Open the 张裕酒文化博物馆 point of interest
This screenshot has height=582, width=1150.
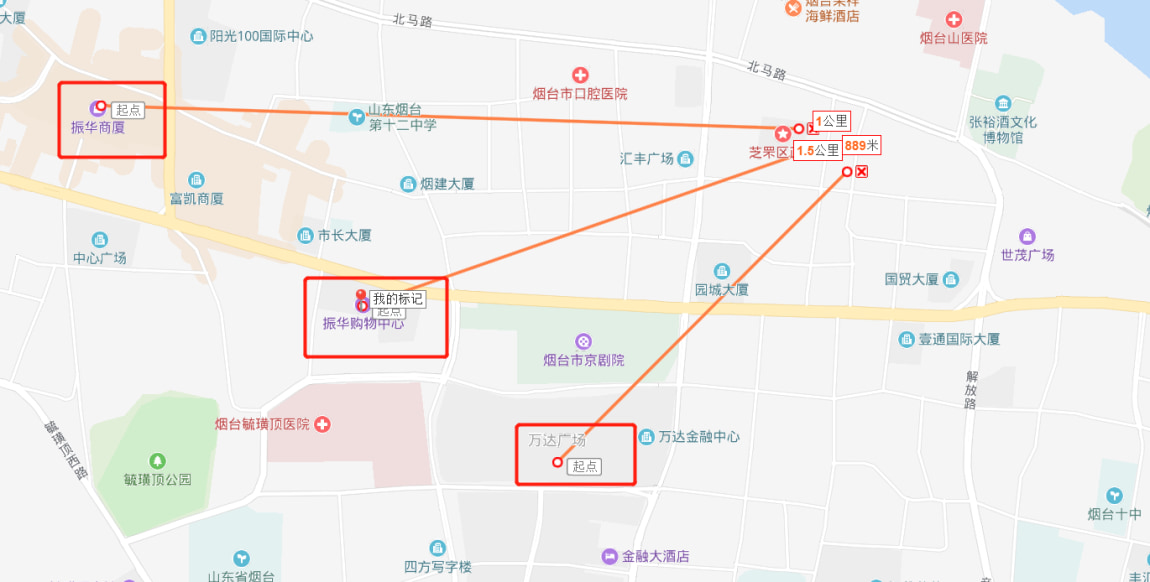point(1003,104)
